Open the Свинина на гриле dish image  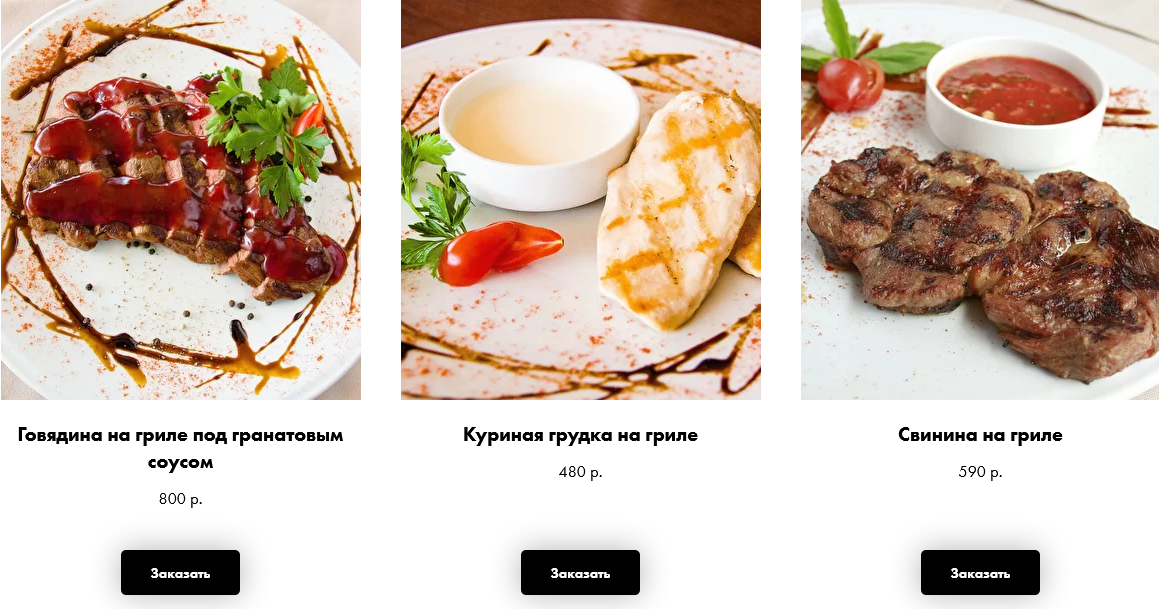(x=980, y=200)
